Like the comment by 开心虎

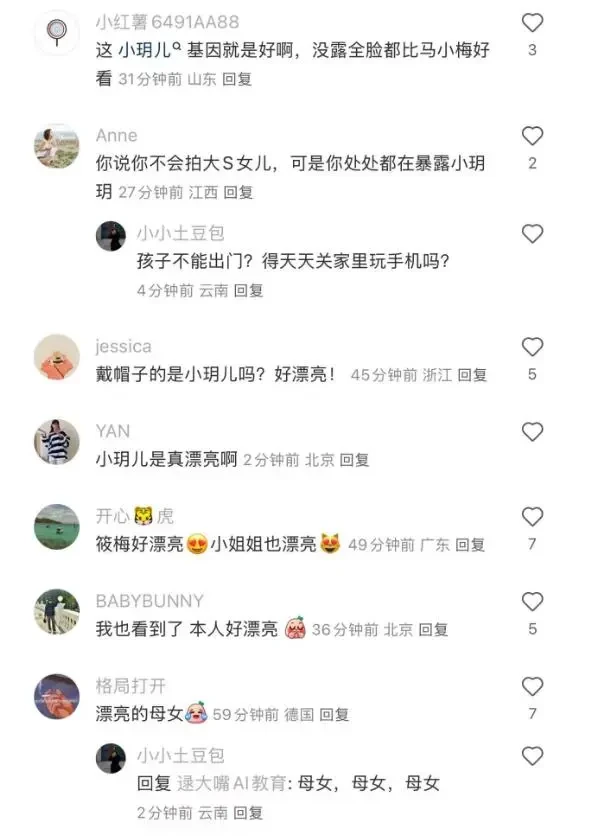pyautogui.click(x=533, y=517)
